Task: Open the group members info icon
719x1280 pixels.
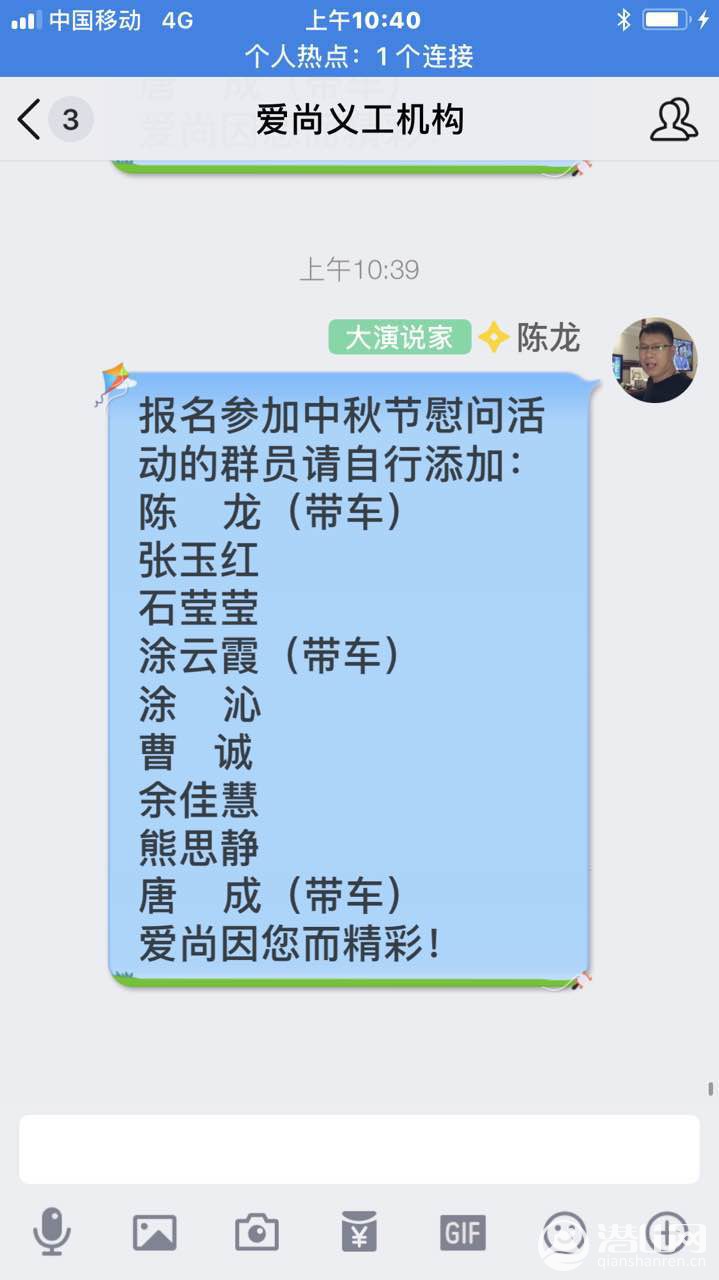Action: pyautogui.click(x=673, y=120)
